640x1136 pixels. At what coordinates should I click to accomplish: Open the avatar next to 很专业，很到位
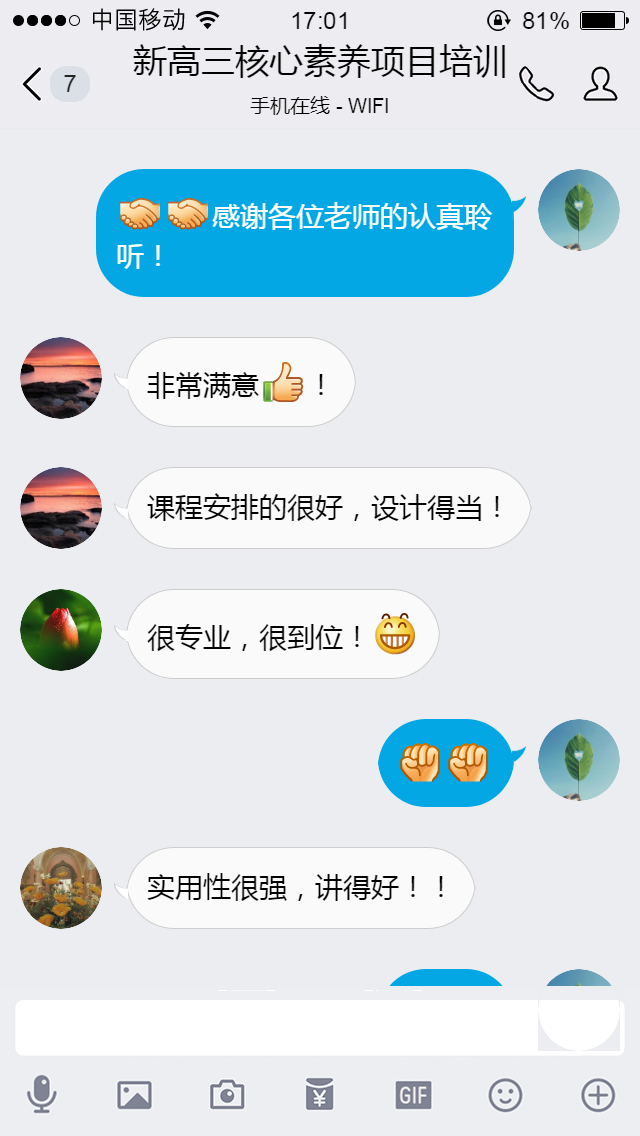[x=61, y=630]
